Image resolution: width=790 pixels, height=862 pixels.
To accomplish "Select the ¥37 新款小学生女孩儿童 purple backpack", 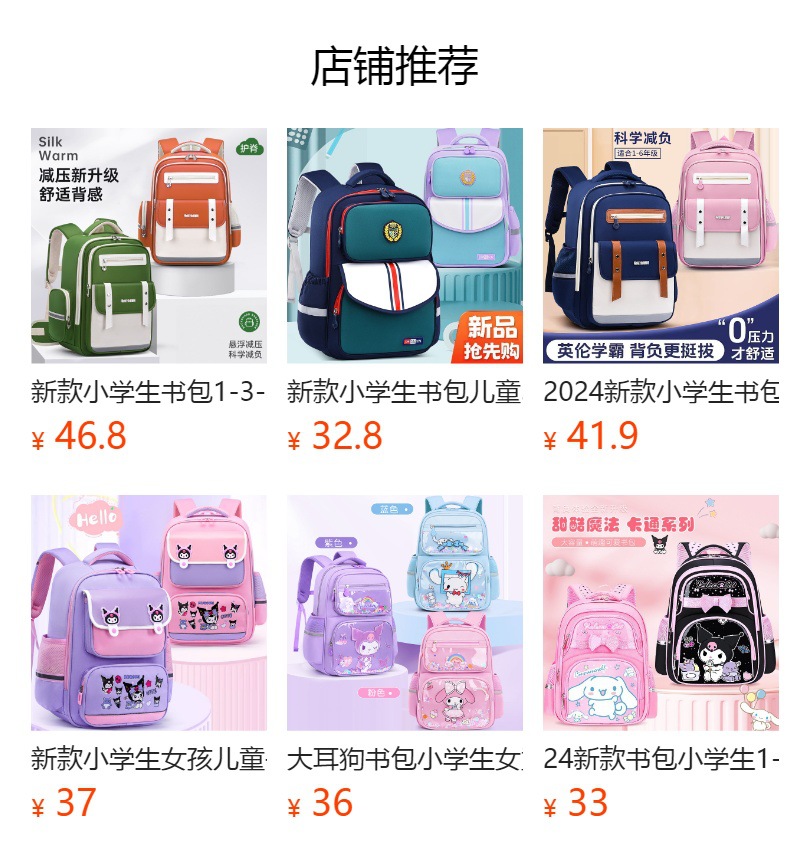I will [x=149, y=612].
